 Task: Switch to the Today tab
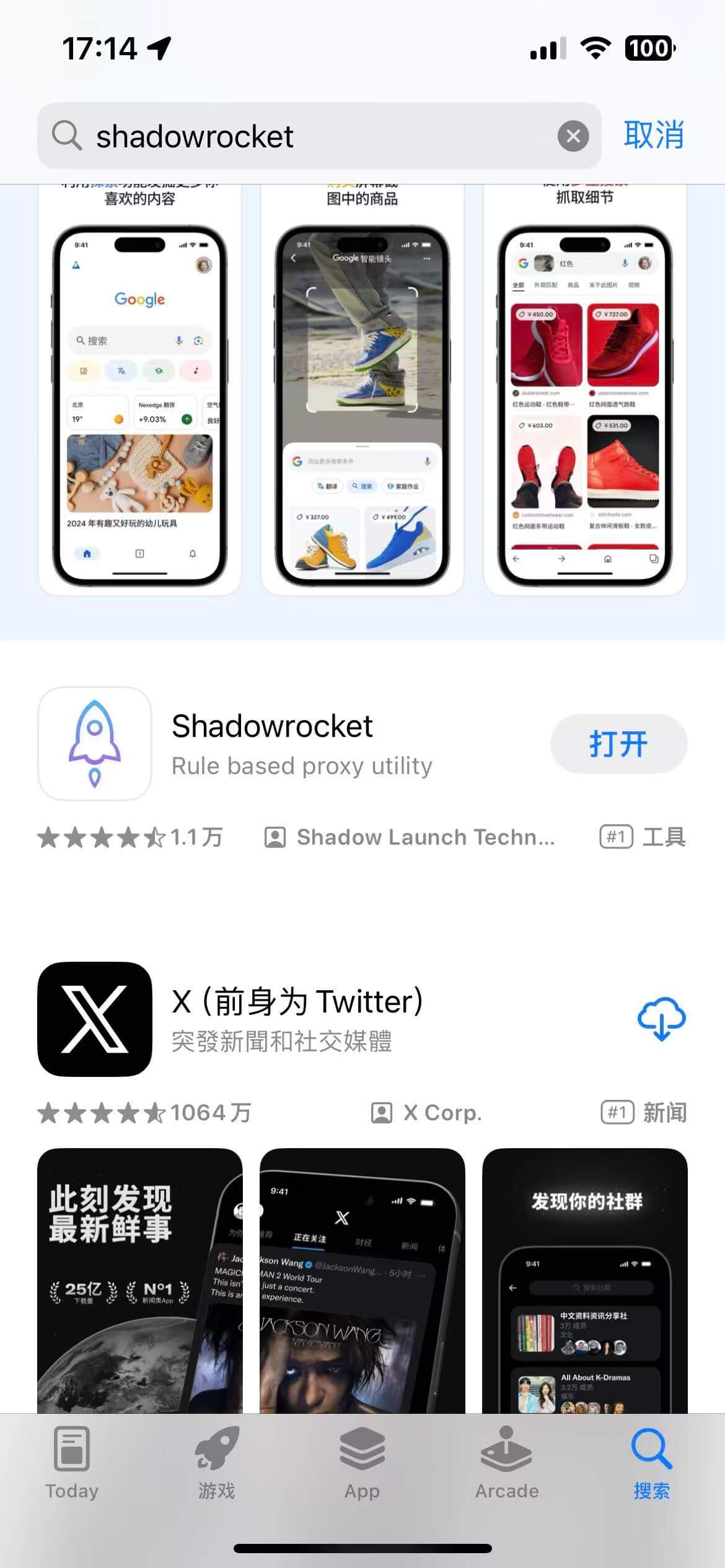(72, 1463)
